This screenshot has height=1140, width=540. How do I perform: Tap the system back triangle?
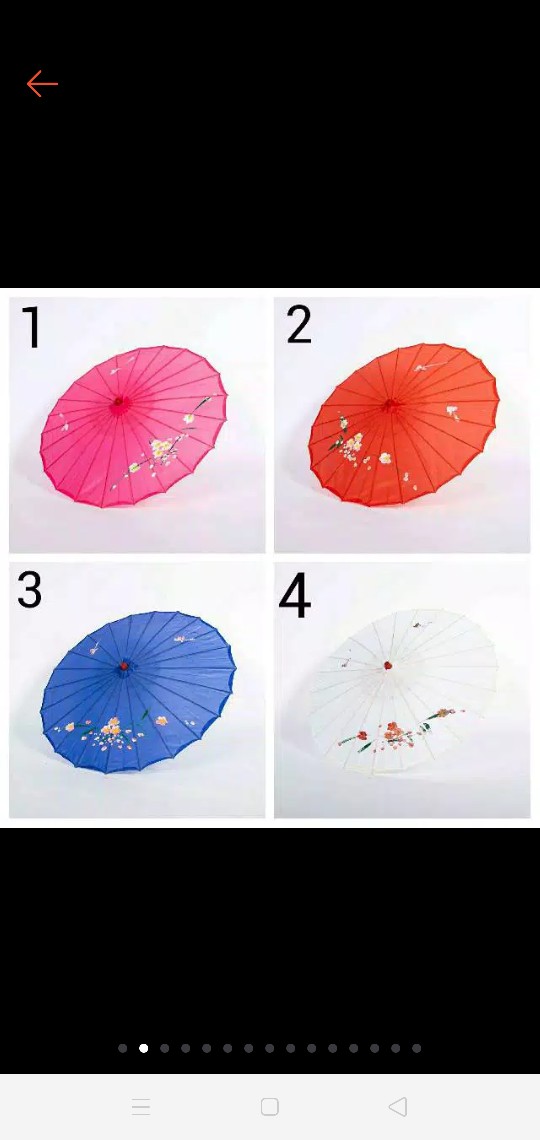coord(398,1107)
